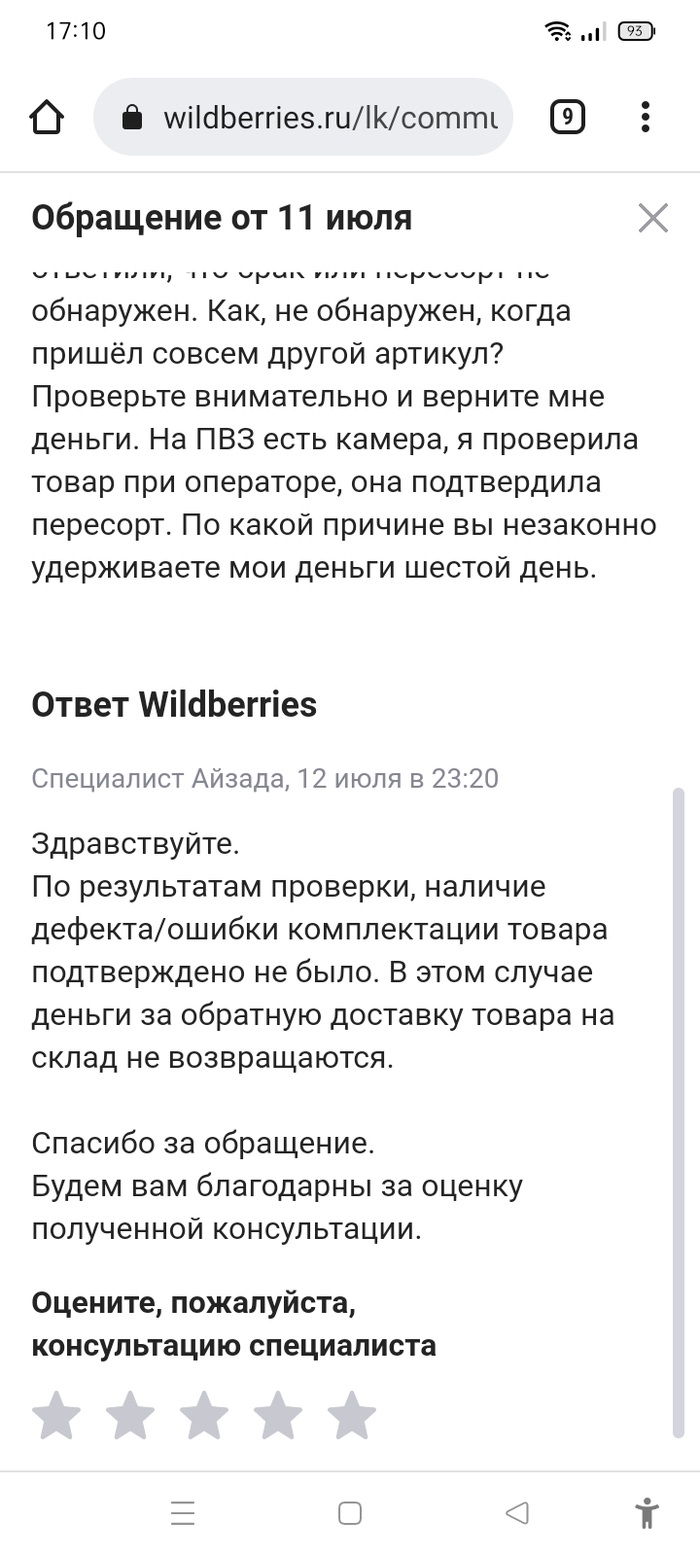Rate the consultation two stars
This screenshot has width=700, height=1556.
[x=130, y=1416]
